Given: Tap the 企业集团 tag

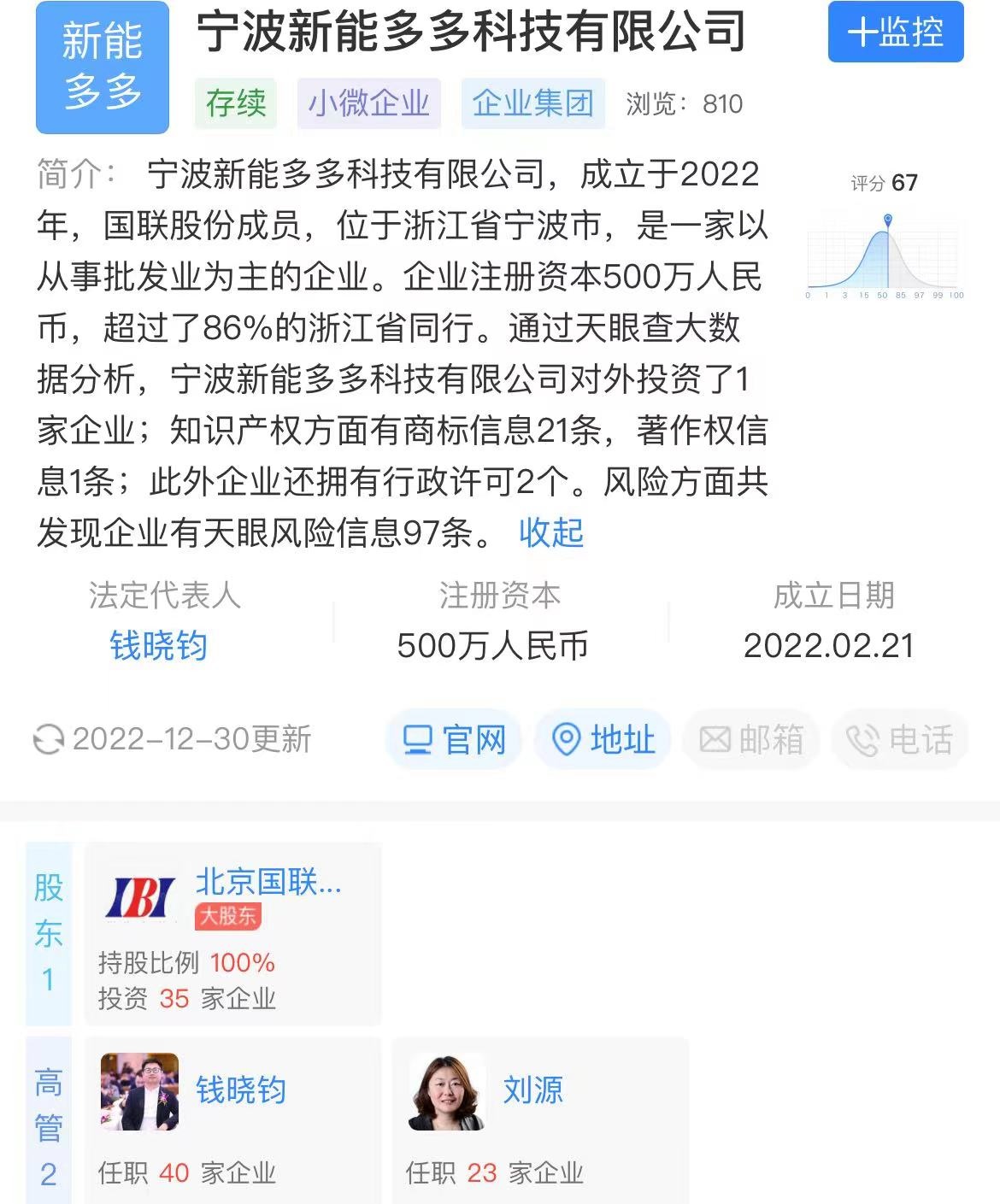Looking at the screenshot, I should click(x=532, y=103).
